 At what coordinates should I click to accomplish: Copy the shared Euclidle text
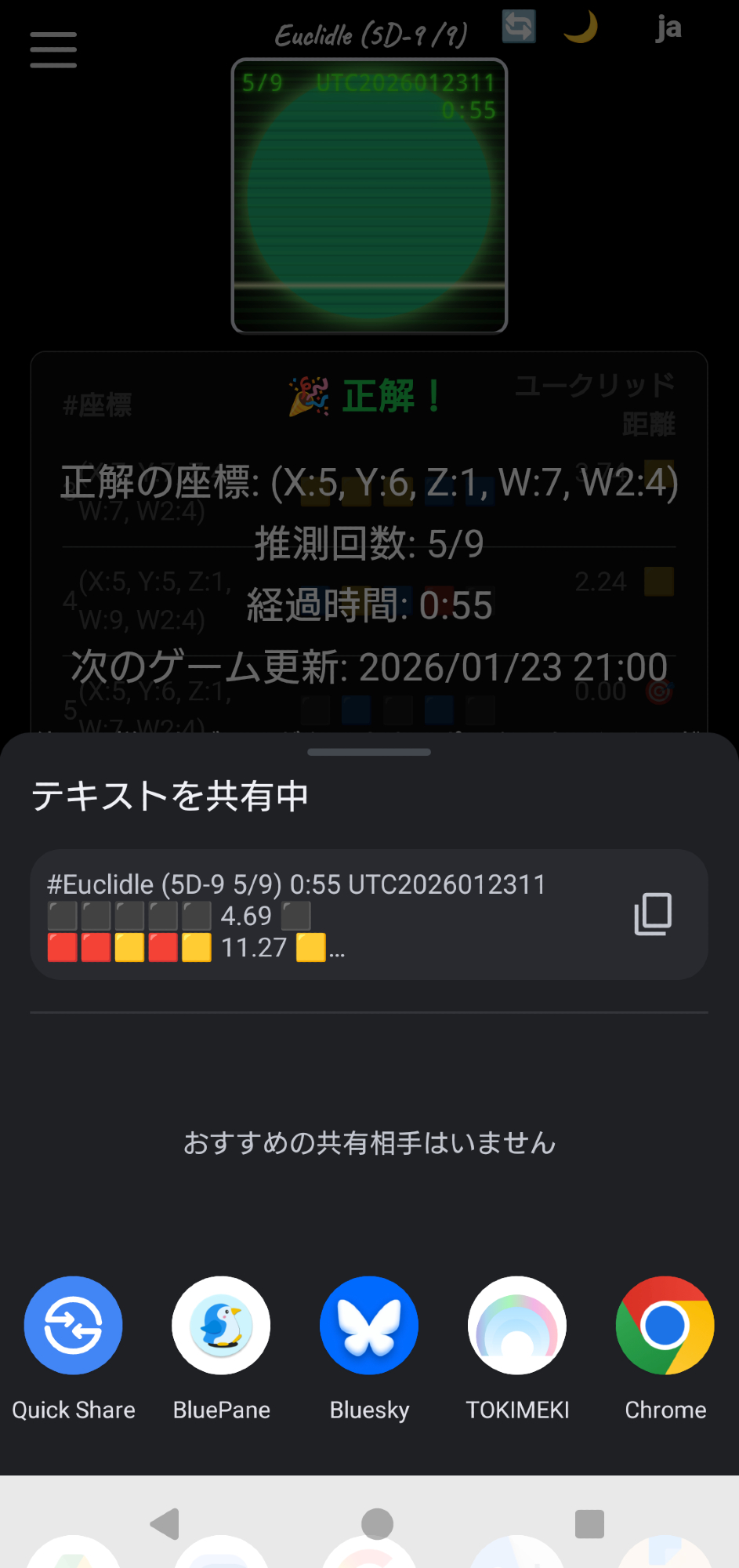coord(653,914)
